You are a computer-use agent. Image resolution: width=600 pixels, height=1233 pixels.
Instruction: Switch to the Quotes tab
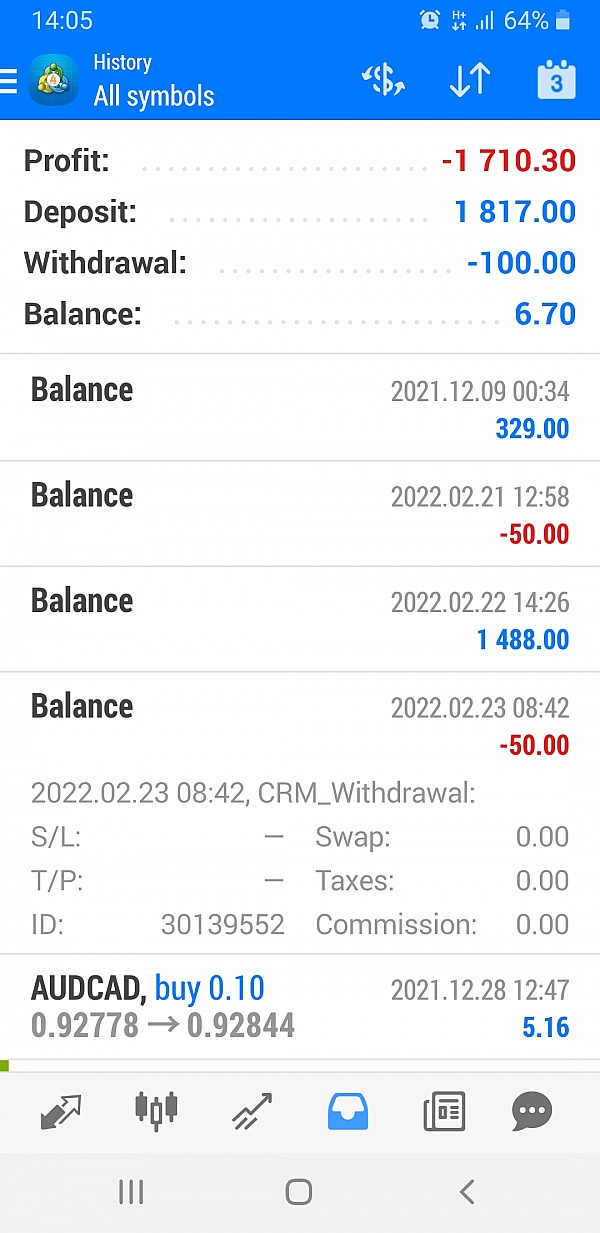tap(60, 1111)
